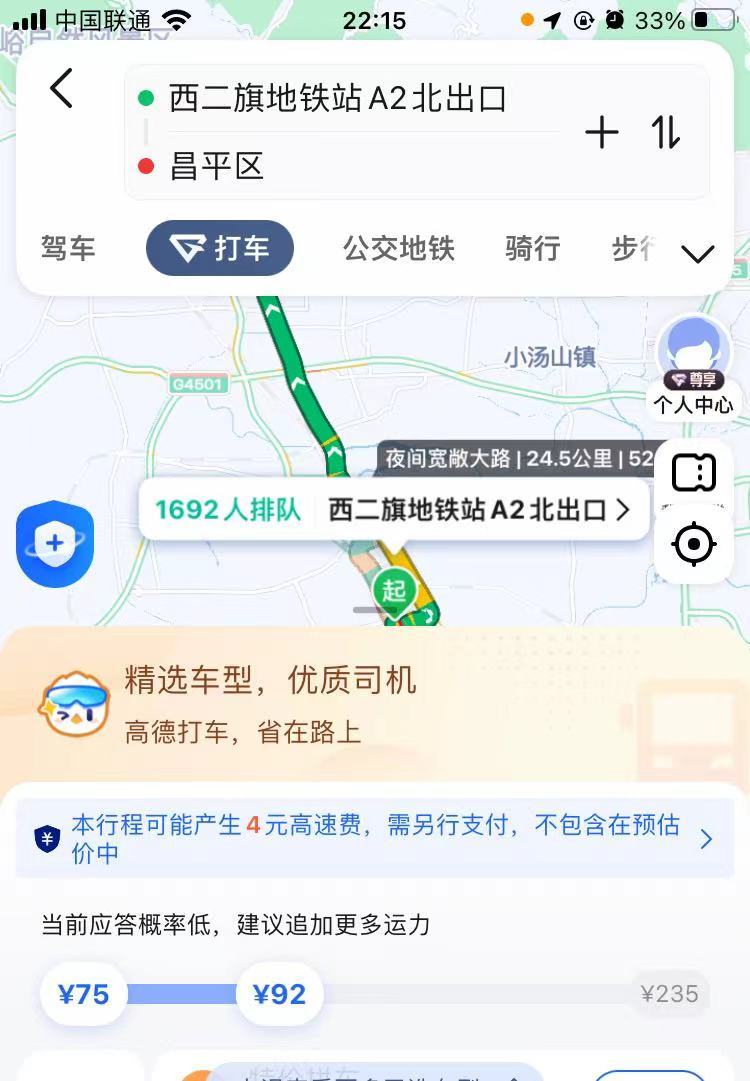Swap start and destination
This screenshot has width=750, height=1081.
point(667,132)
